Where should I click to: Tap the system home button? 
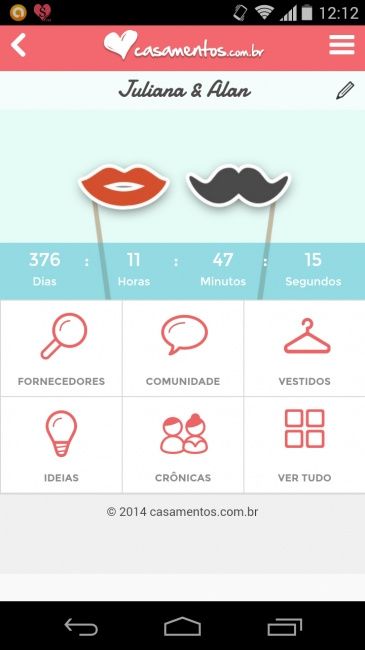tap(182, 626)
